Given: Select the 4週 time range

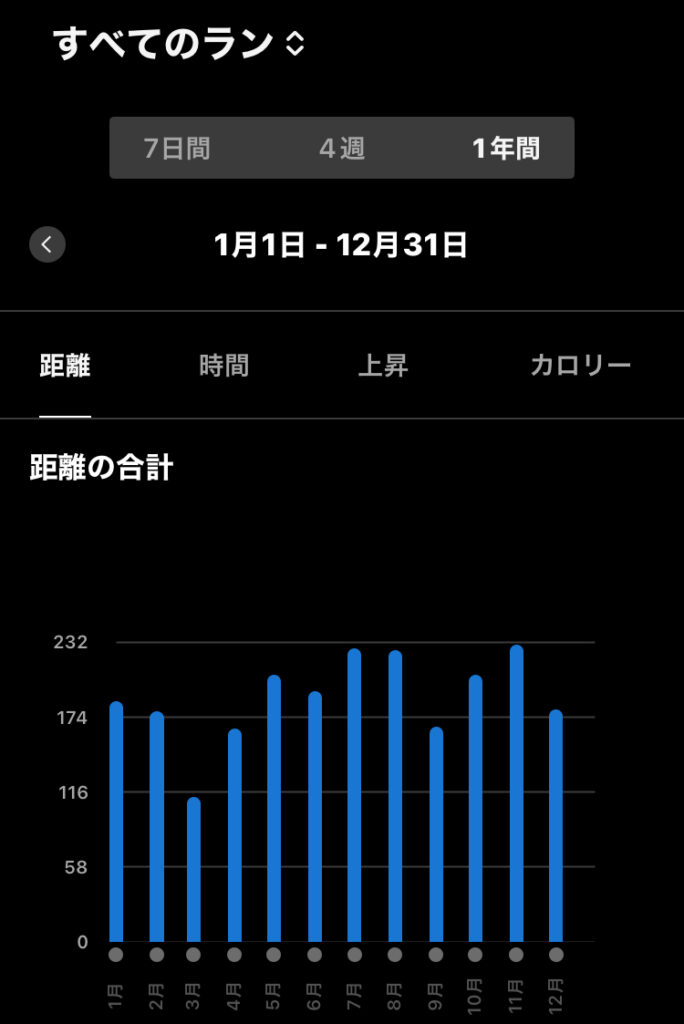Looking at the screenshot, I should pyautogui.click(x=342, y=149).
